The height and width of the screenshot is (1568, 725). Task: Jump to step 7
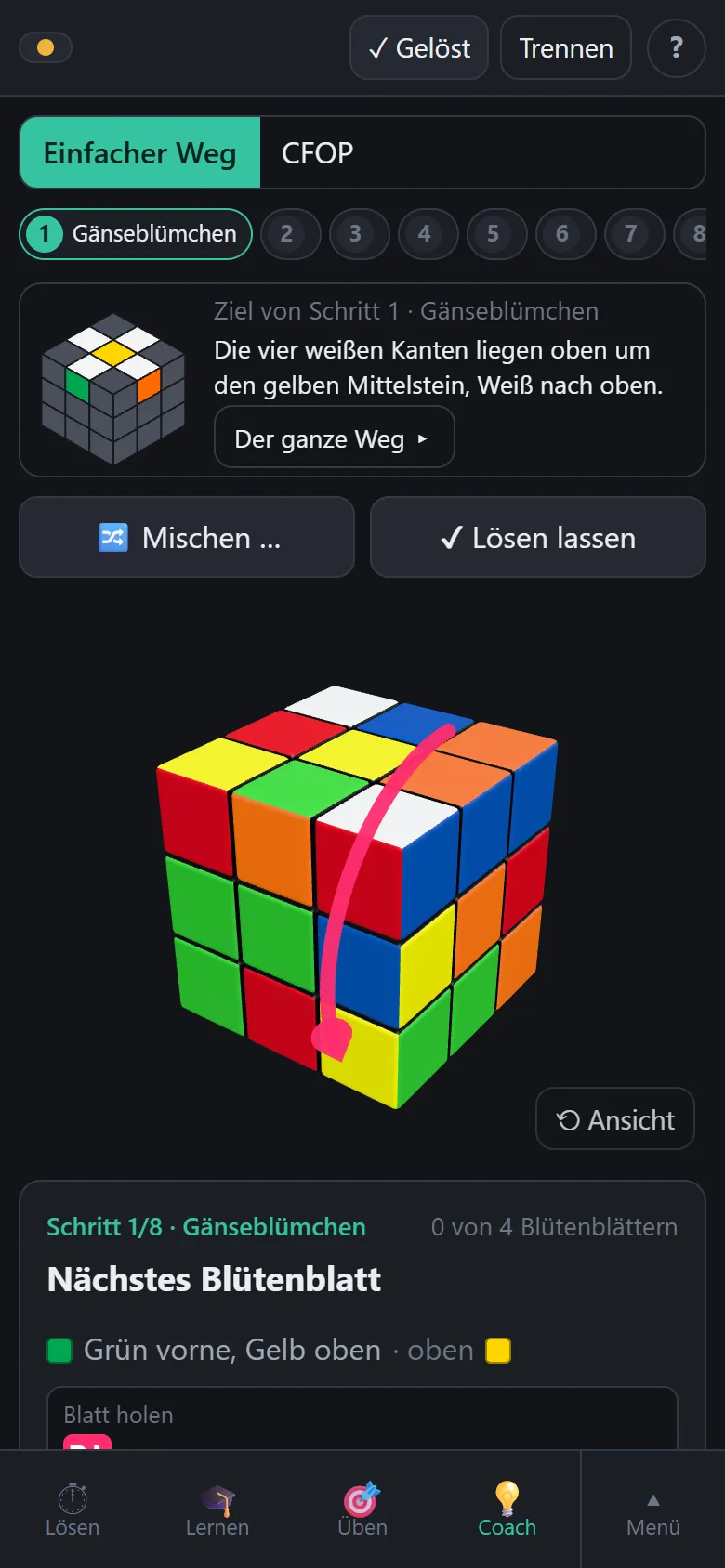click(630, 233)
